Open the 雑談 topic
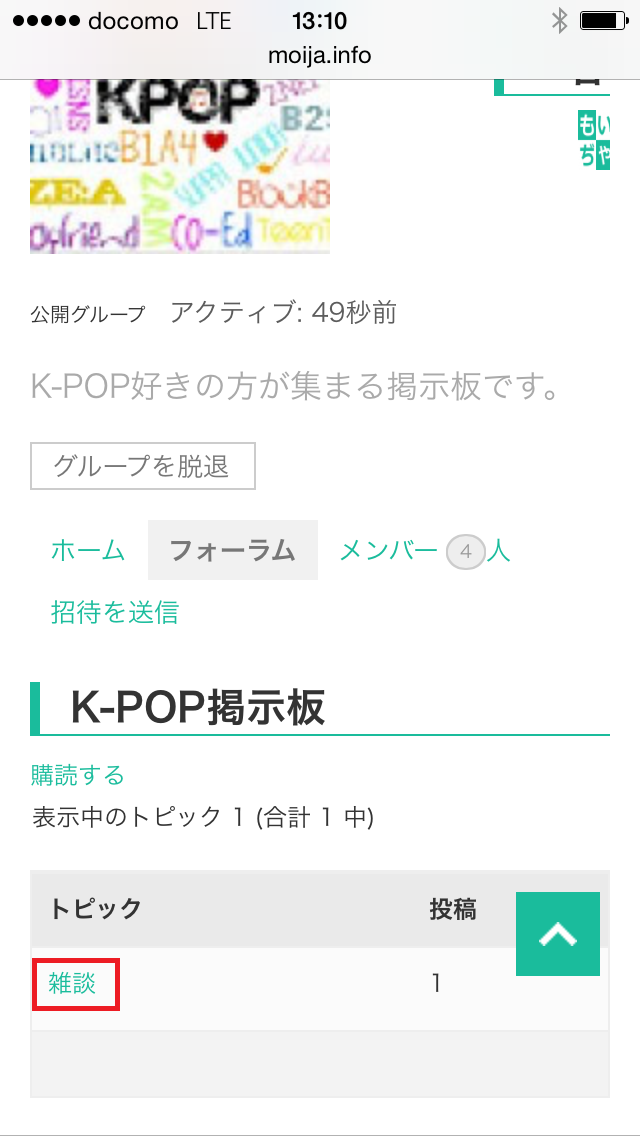Screen dimensions: 640x1136 [x=73, y=983]
